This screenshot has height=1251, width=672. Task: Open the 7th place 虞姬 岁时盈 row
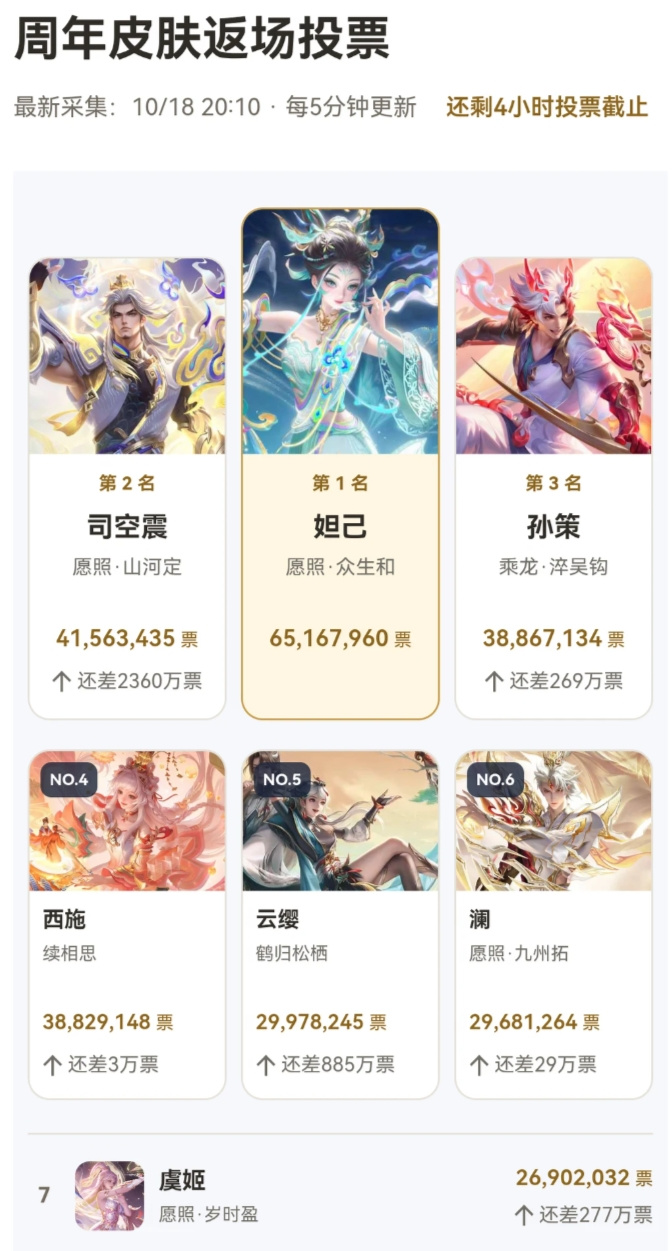tap(340, 1195)
